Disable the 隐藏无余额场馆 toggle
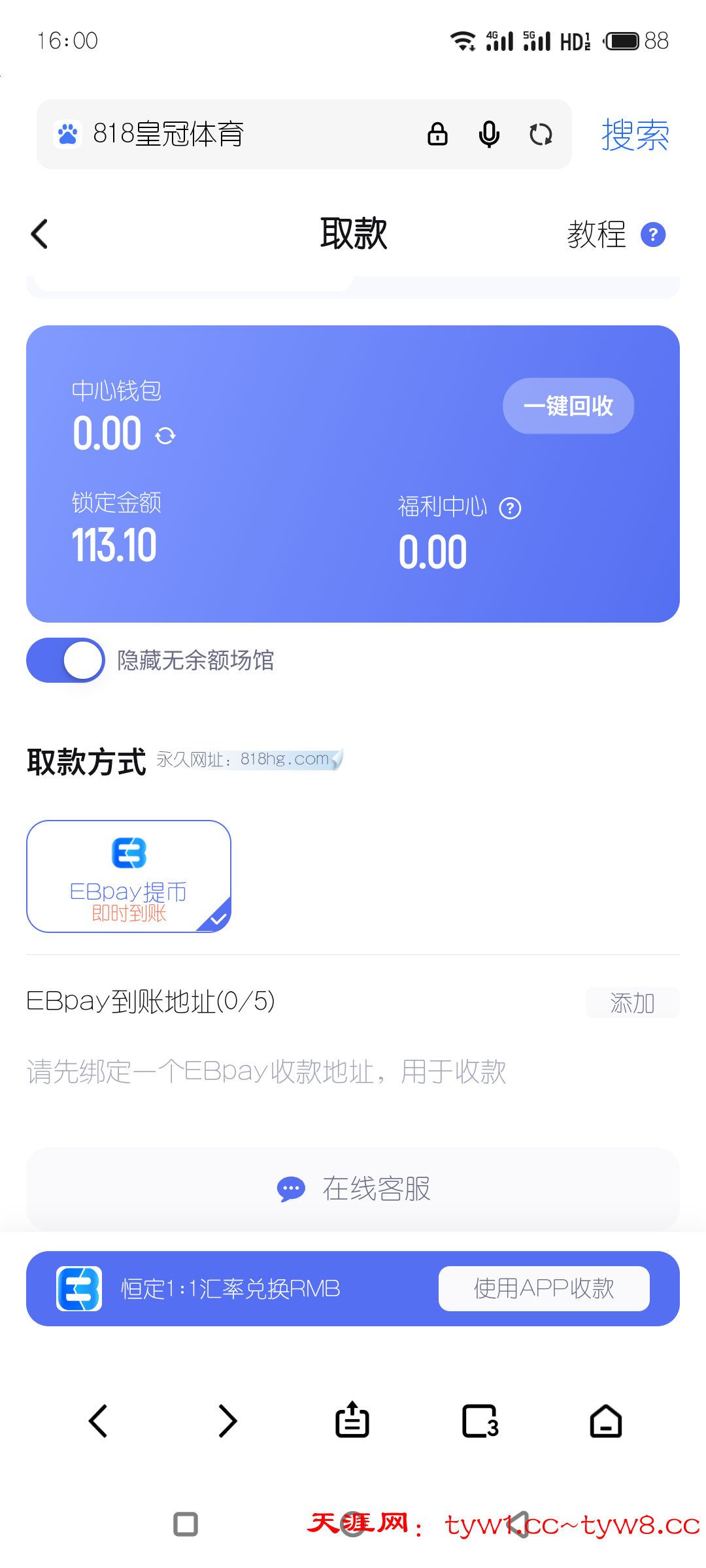 coord(64,660)
